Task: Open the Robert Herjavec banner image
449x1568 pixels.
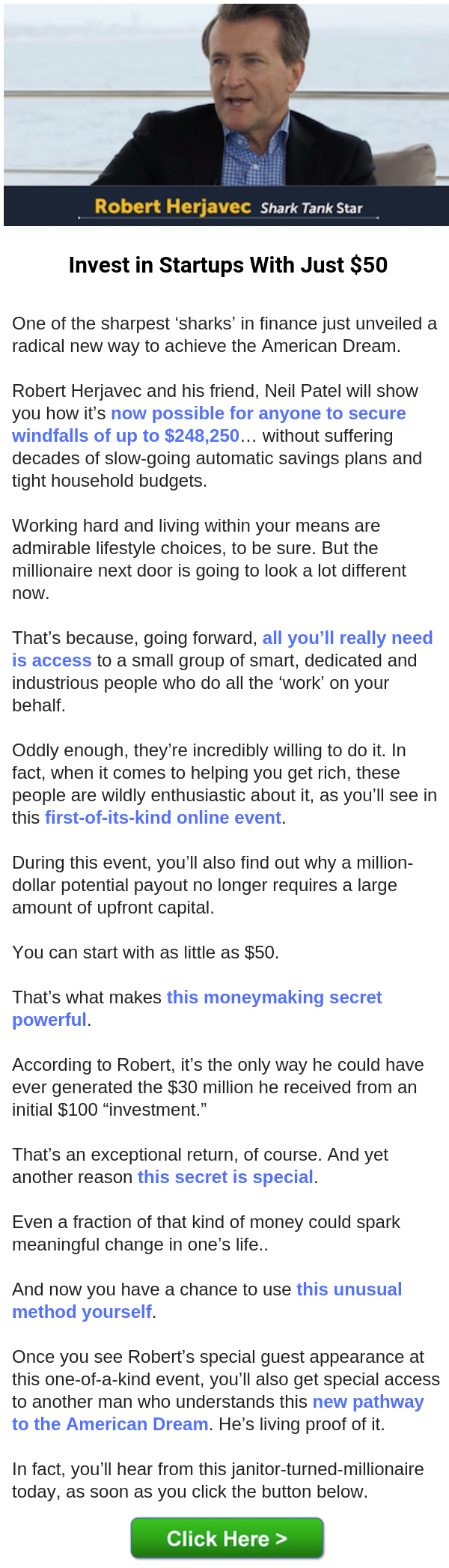Action: pos(226,114)
